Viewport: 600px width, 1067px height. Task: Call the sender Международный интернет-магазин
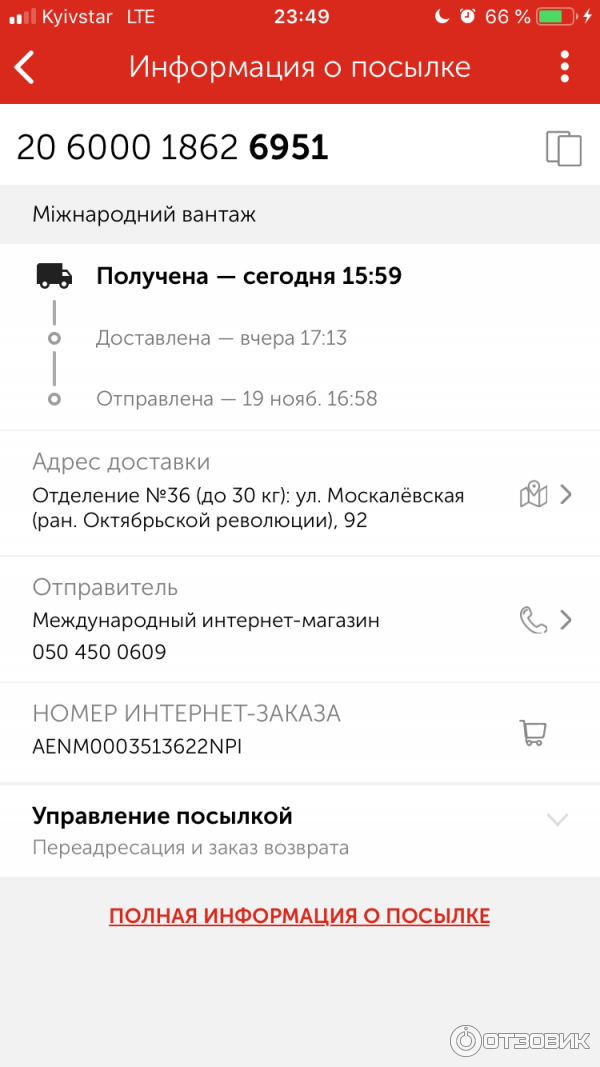[x=534, y=620]
